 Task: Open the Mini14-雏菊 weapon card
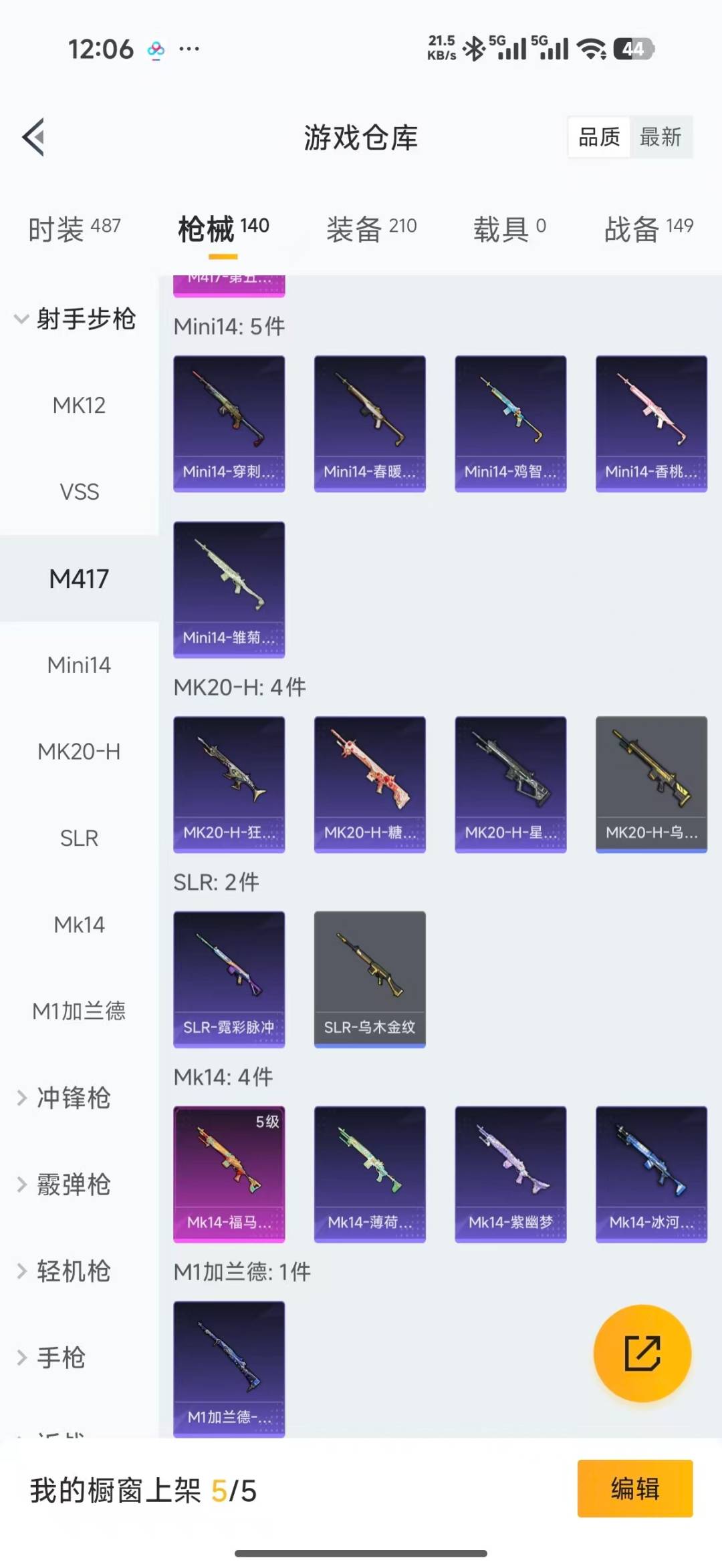point(229,588)
